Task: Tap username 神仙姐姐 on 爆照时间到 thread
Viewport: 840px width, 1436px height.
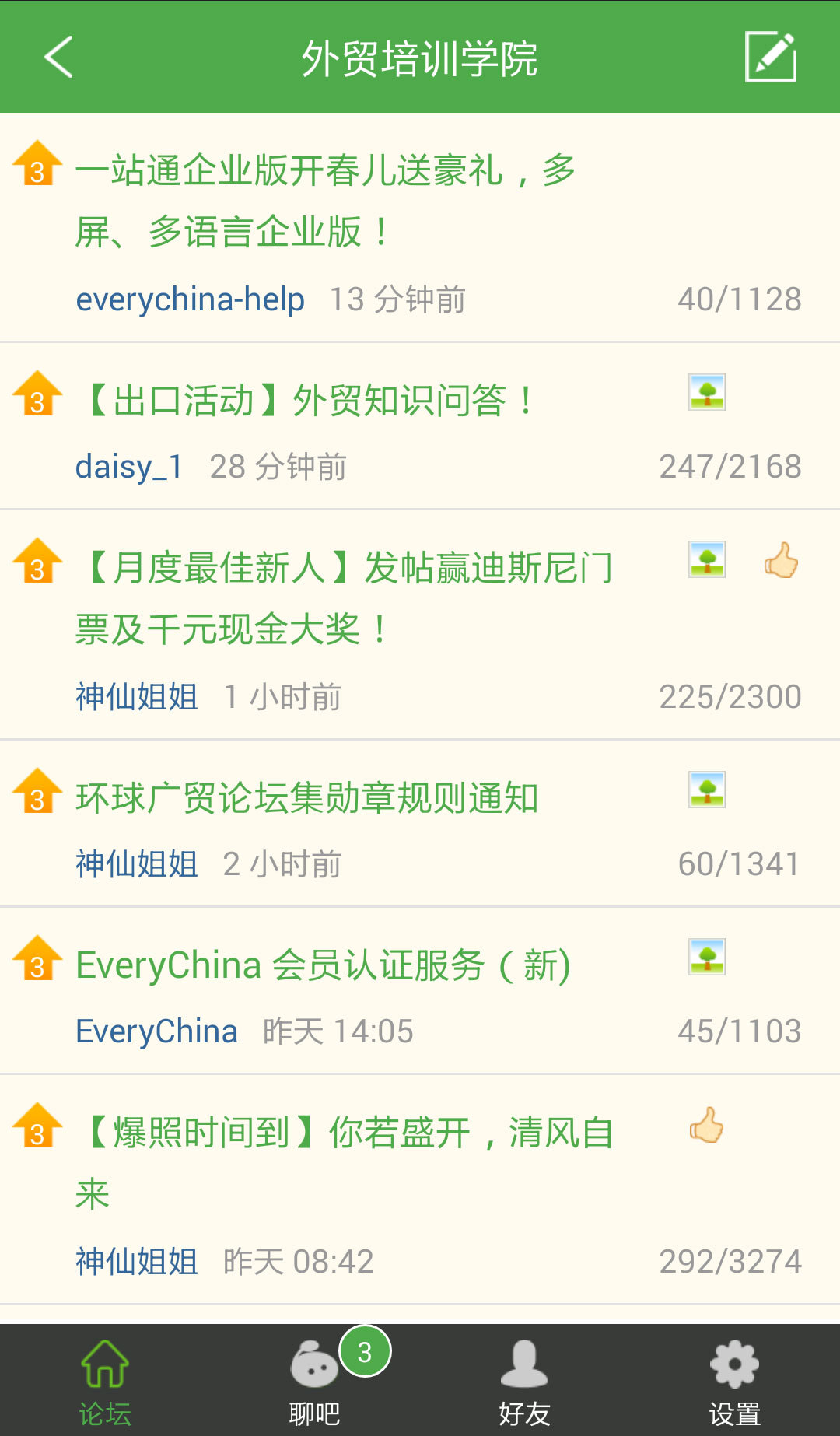Action: pos(135,1260)
